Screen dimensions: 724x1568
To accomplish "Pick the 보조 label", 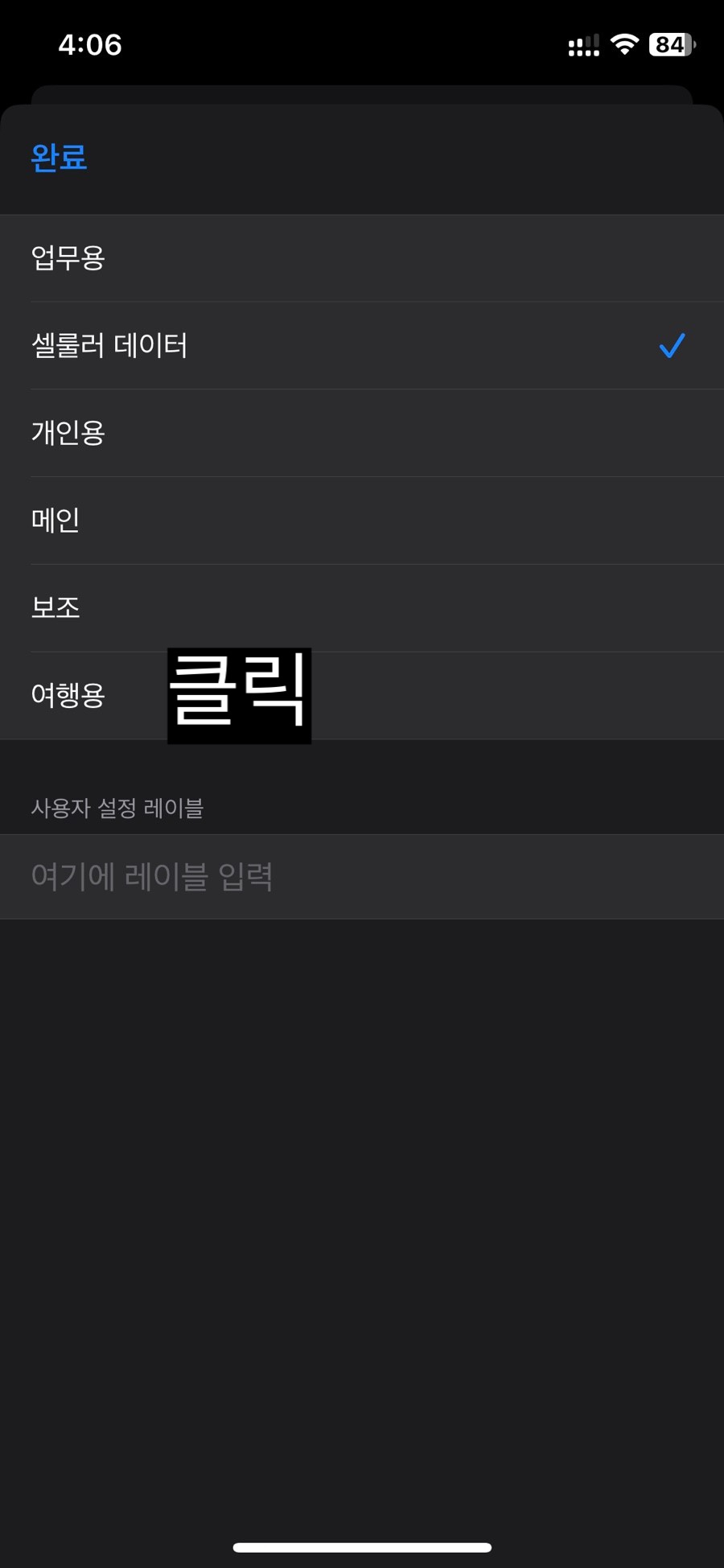I will (362, 608).
